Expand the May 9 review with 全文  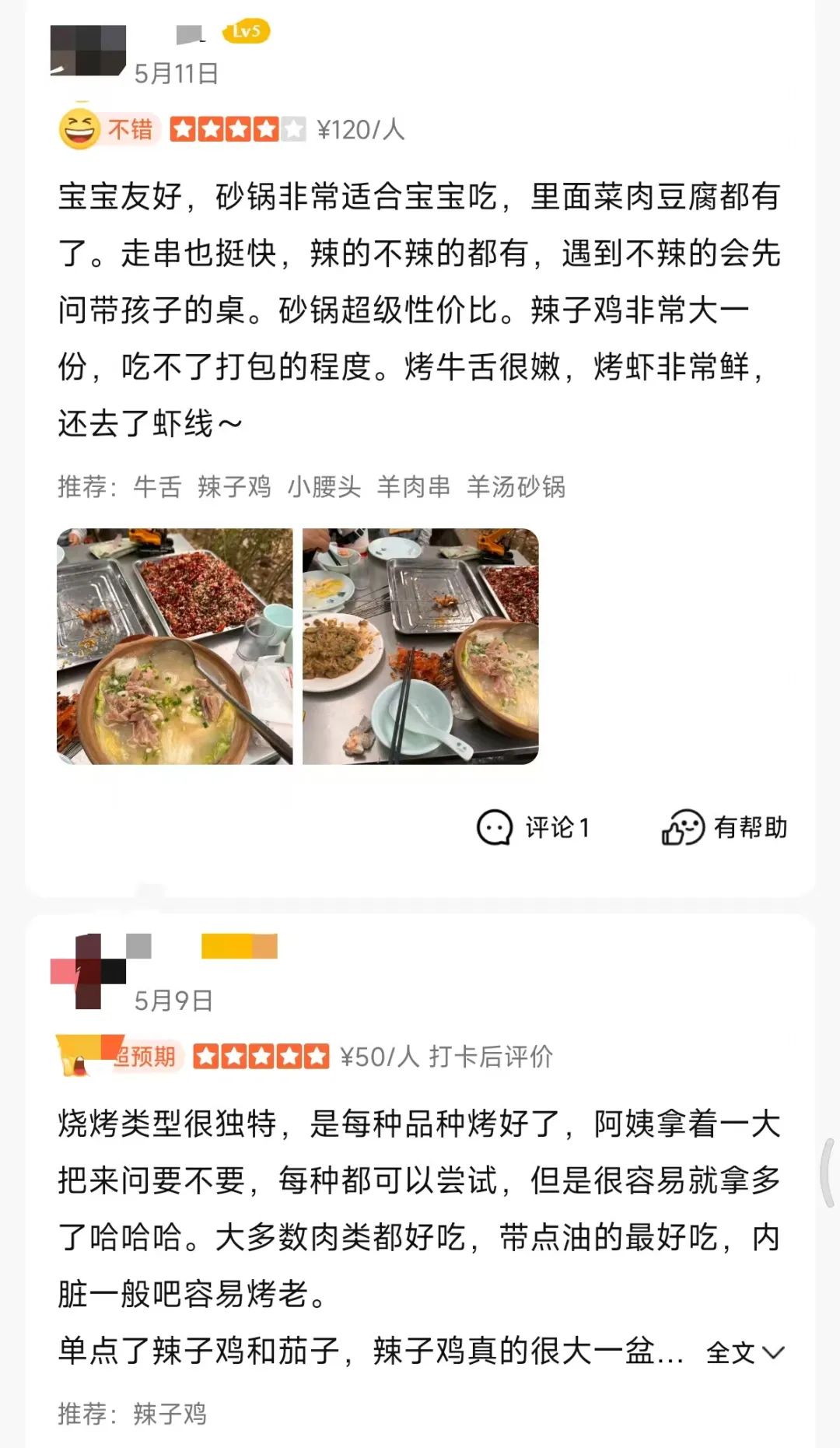tap(744, 1353)
